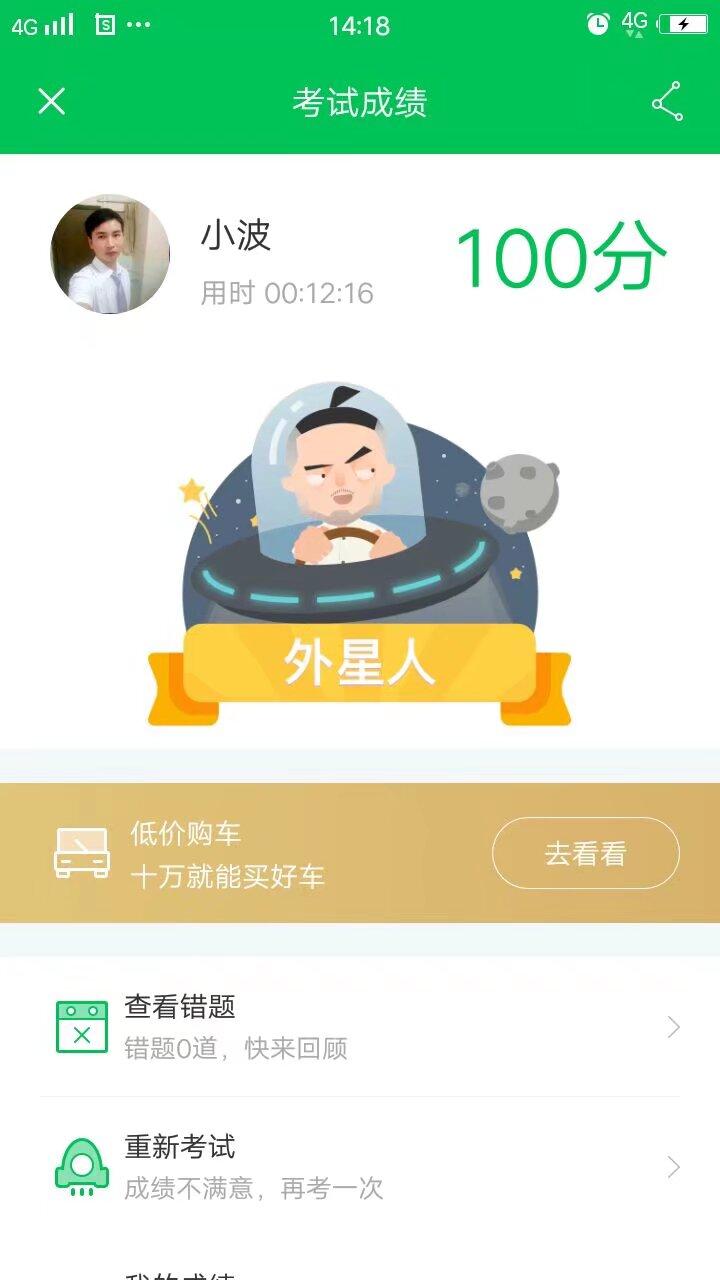Click the white car icon in 低价购车 banner

(x=80, y=852)
